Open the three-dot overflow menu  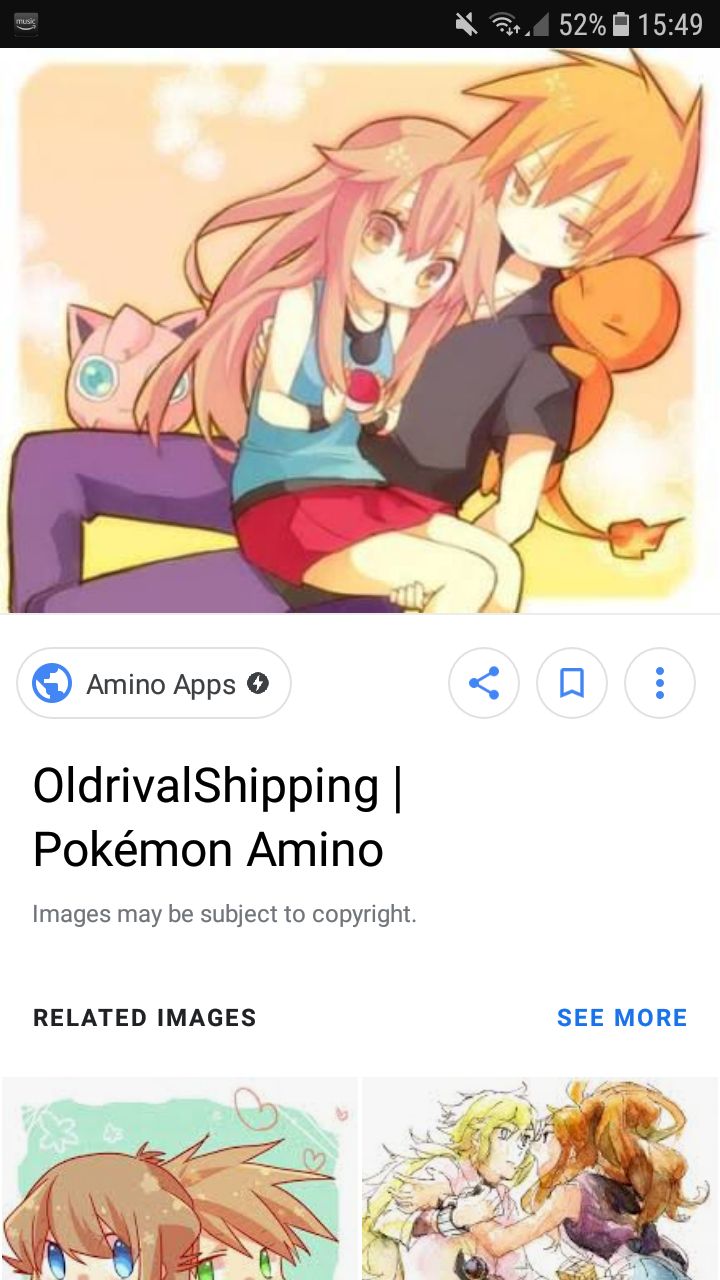point(660,684)
